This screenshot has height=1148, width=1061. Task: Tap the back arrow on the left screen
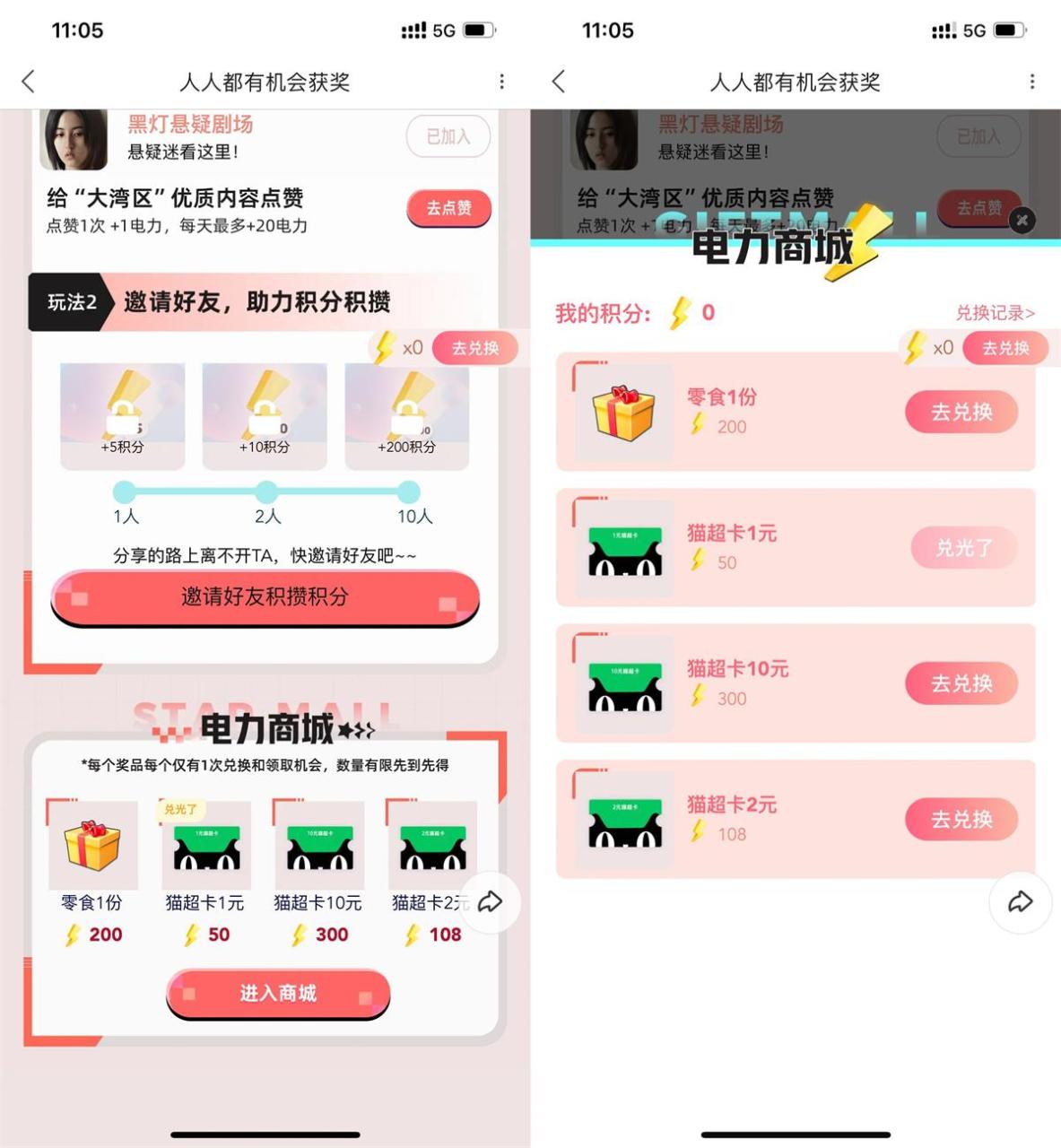click(27, 81)
